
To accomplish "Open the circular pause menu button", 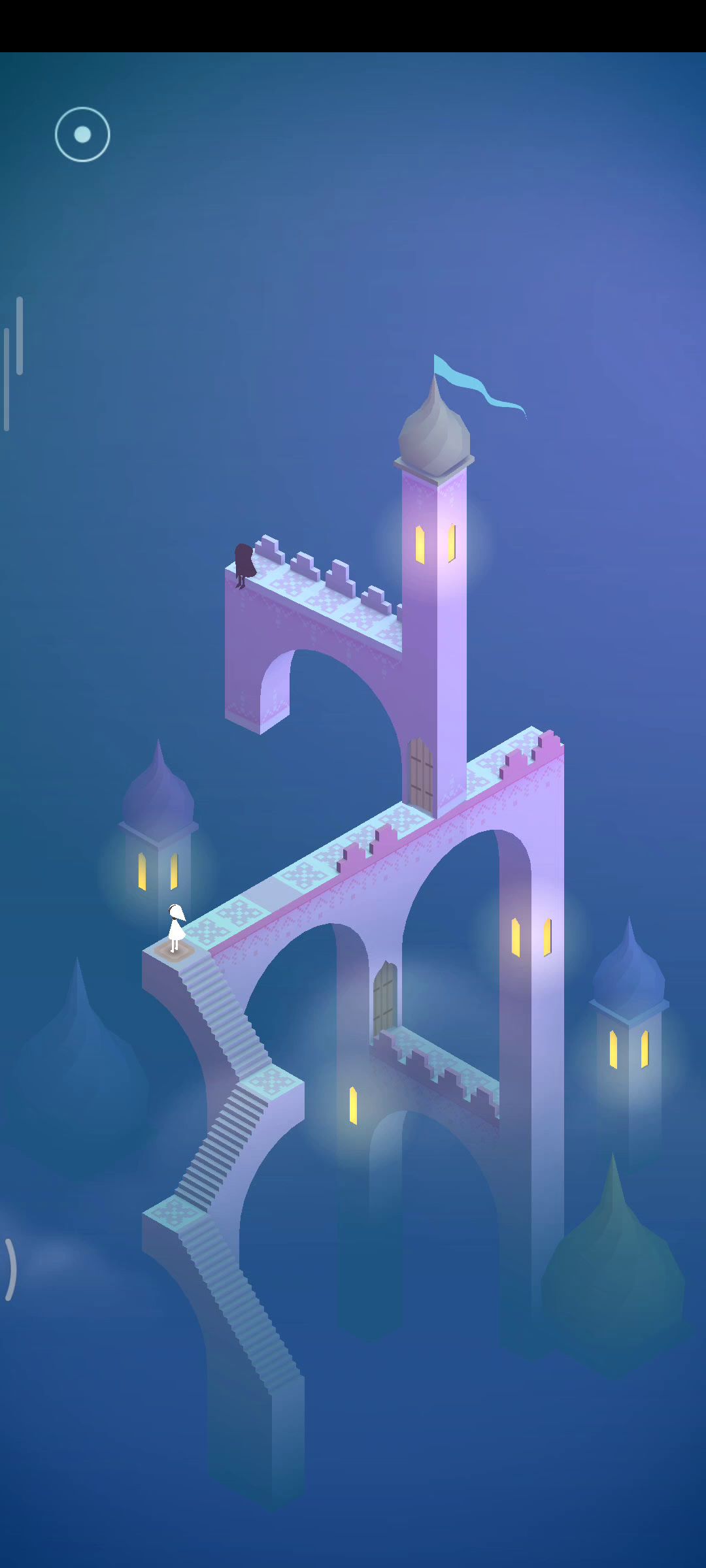I will [x=82, y=135].
